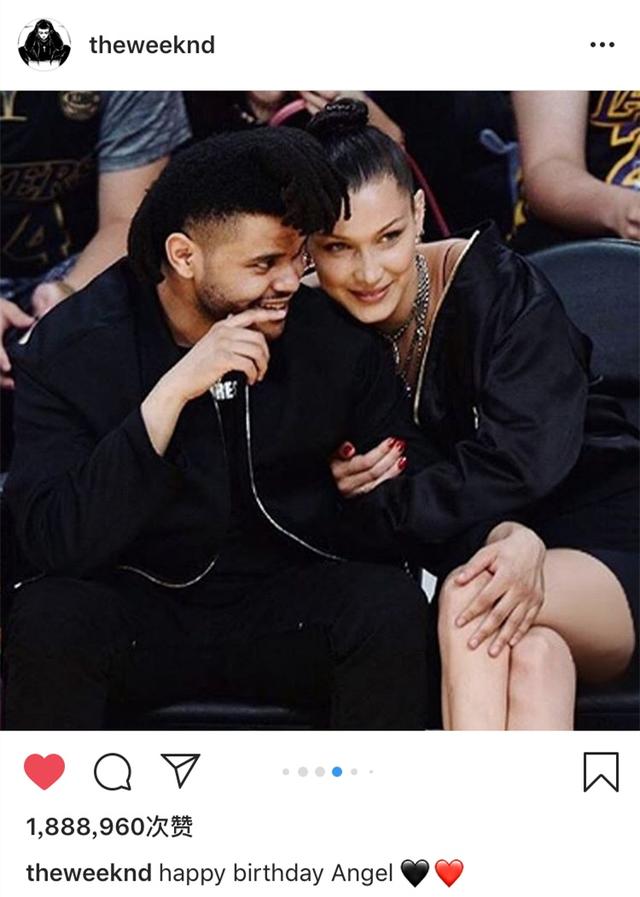View the 1,888,960 likes list
The image size is (640, 897).
pyautogui.click(x=109, y=826)
